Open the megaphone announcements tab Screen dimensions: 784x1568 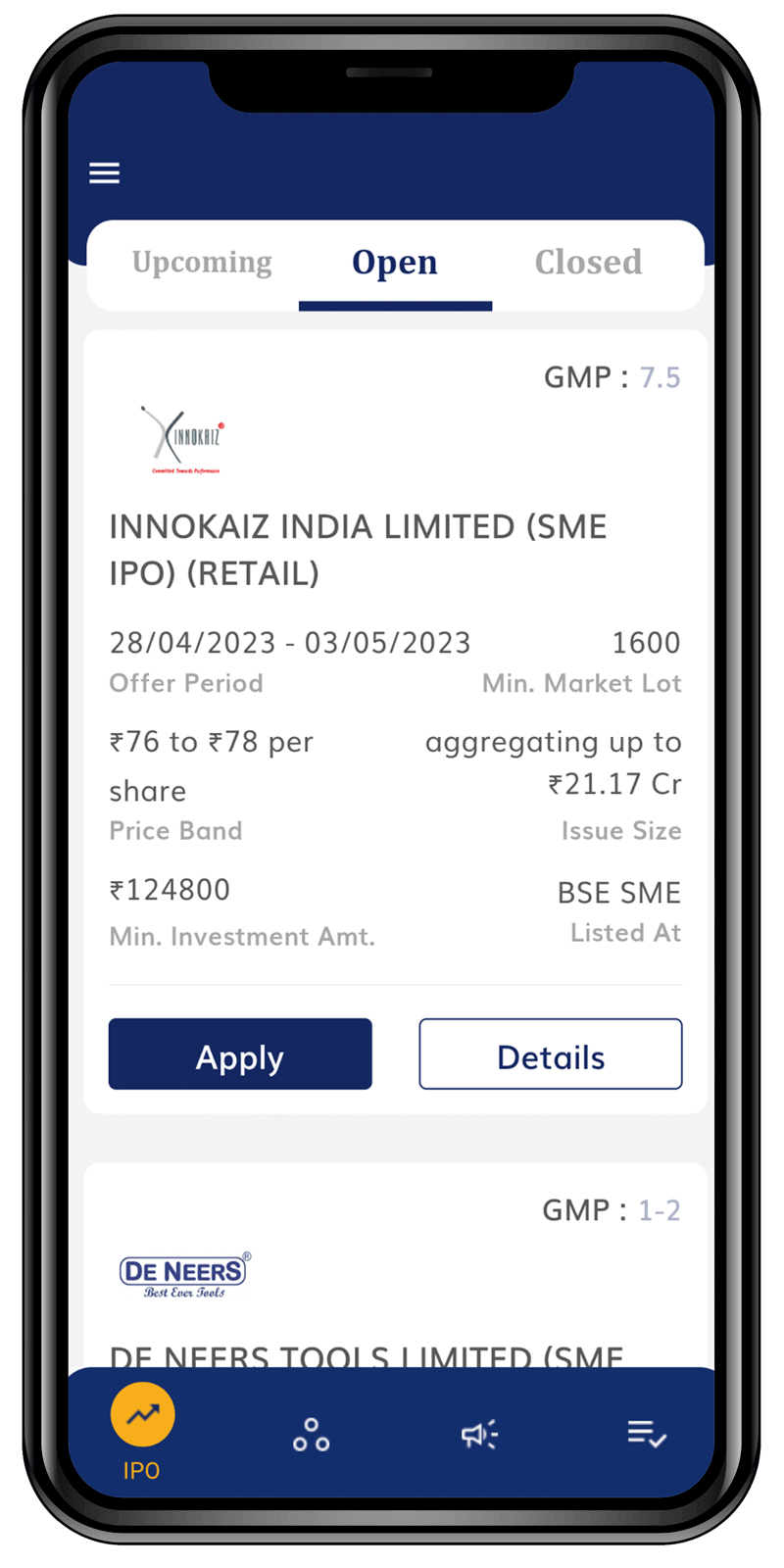coord(479,1435)
